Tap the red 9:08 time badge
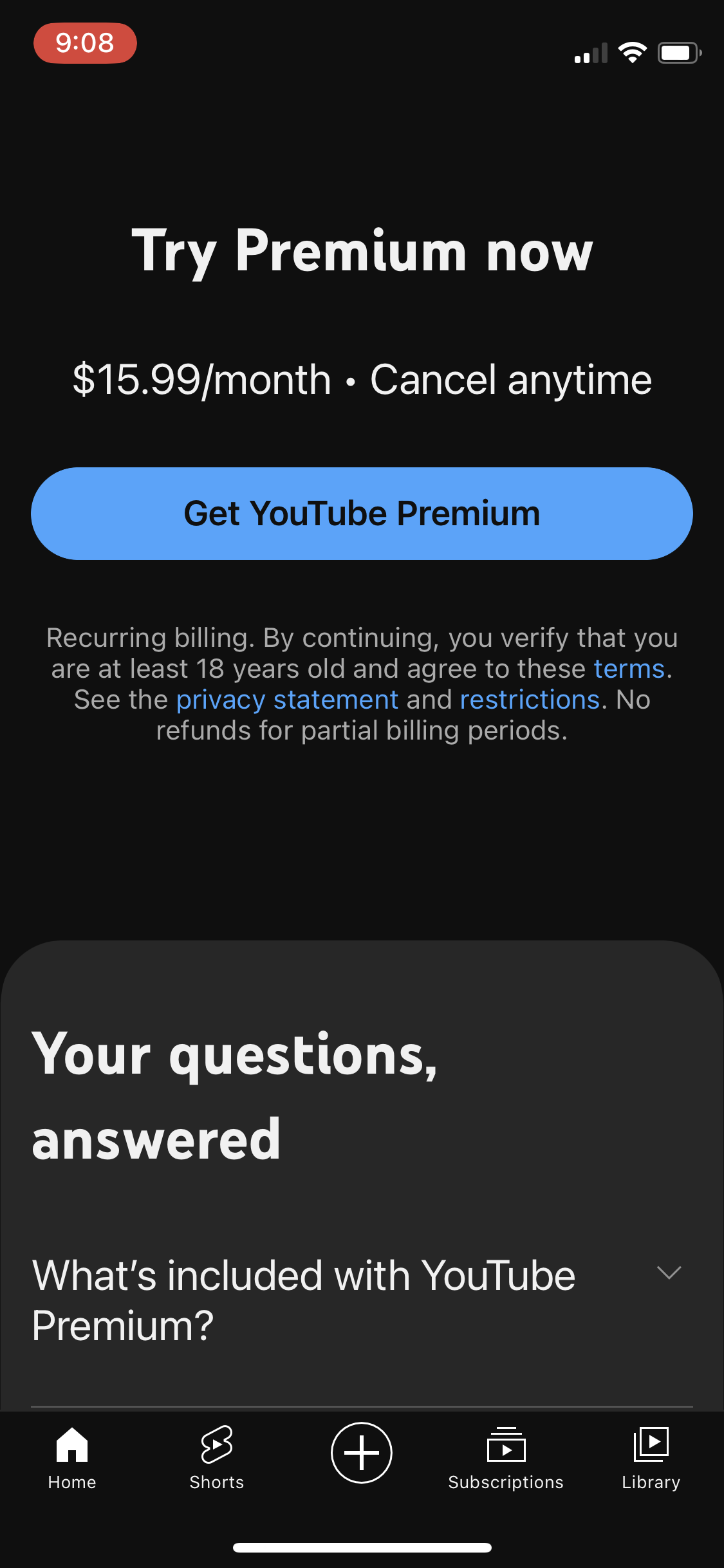Viewport: 724px width, 1568px height. point(84,42)
